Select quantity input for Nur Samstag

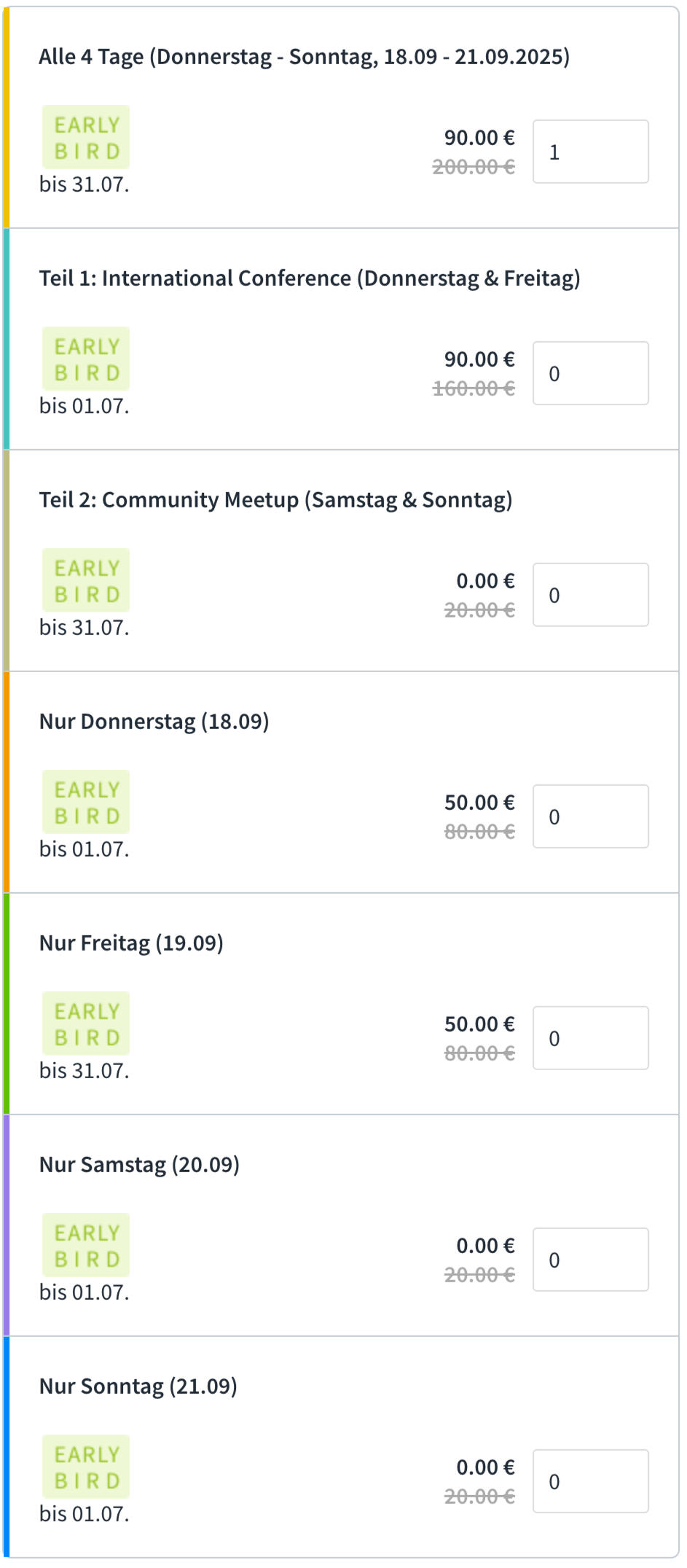(x=590, y=1260)
